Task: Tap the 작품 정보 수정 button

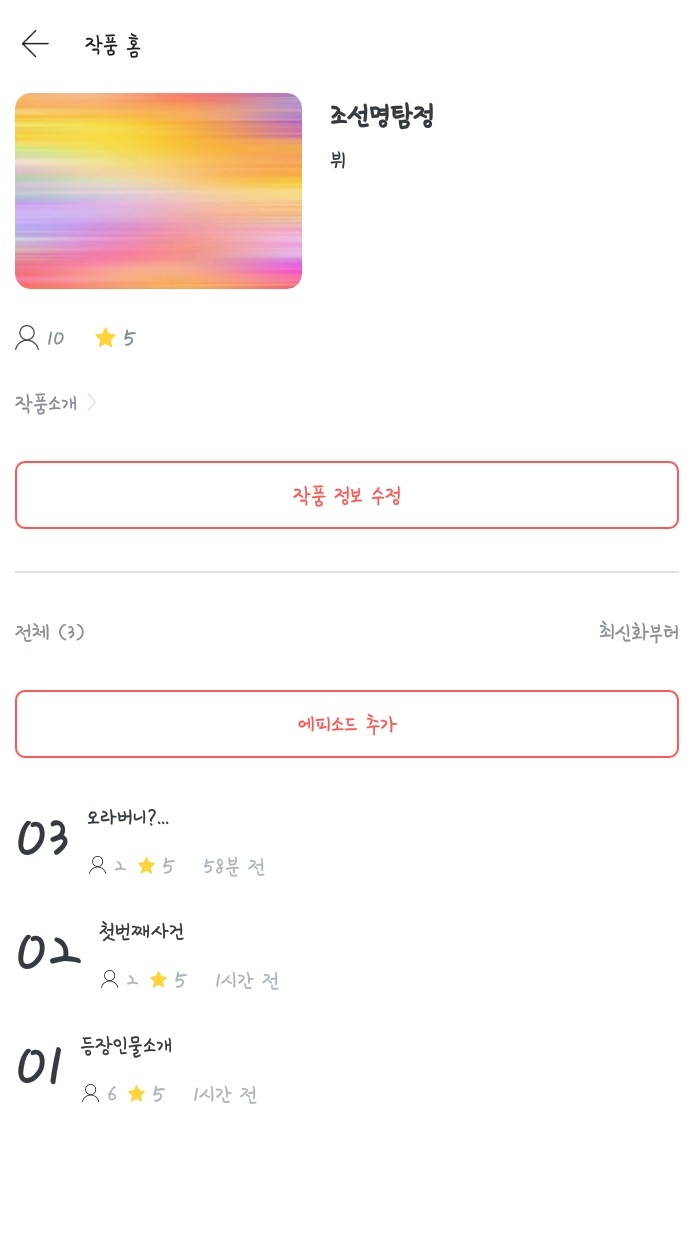Action: (x=346, y=495)
